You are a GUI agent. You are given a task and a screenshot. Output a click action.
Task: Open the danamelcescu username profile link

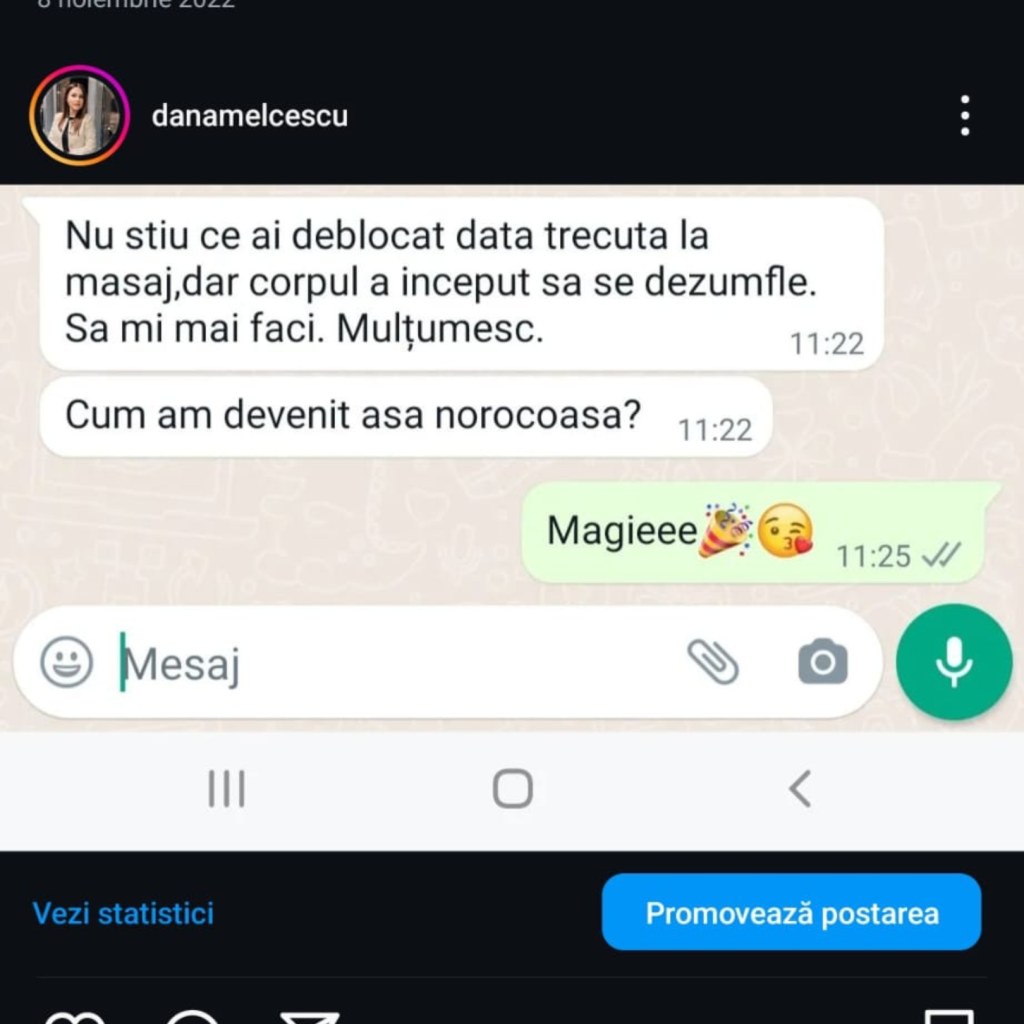tap(249, 116)
